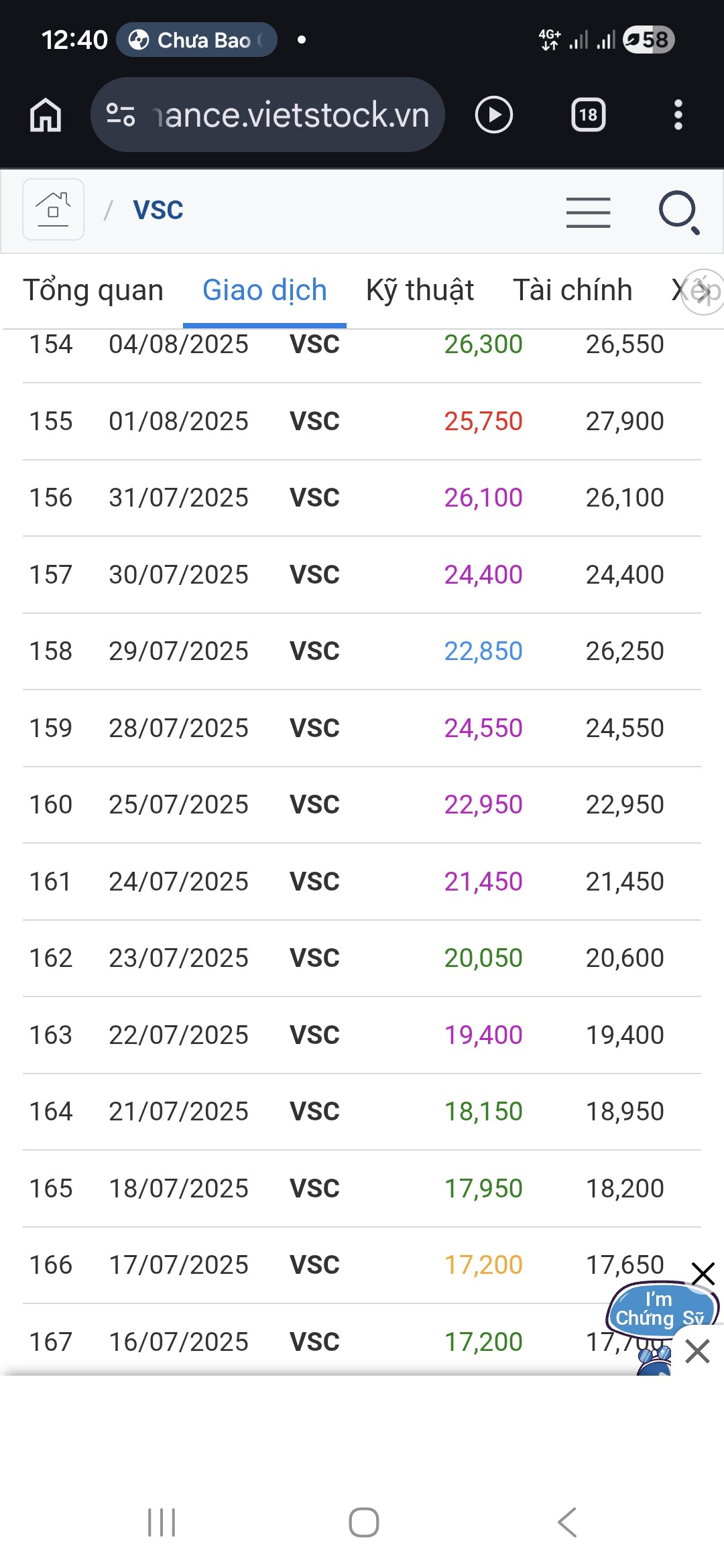724x1568 pixels.
Task: Go to the browser home page
Action: click(46, 115)
